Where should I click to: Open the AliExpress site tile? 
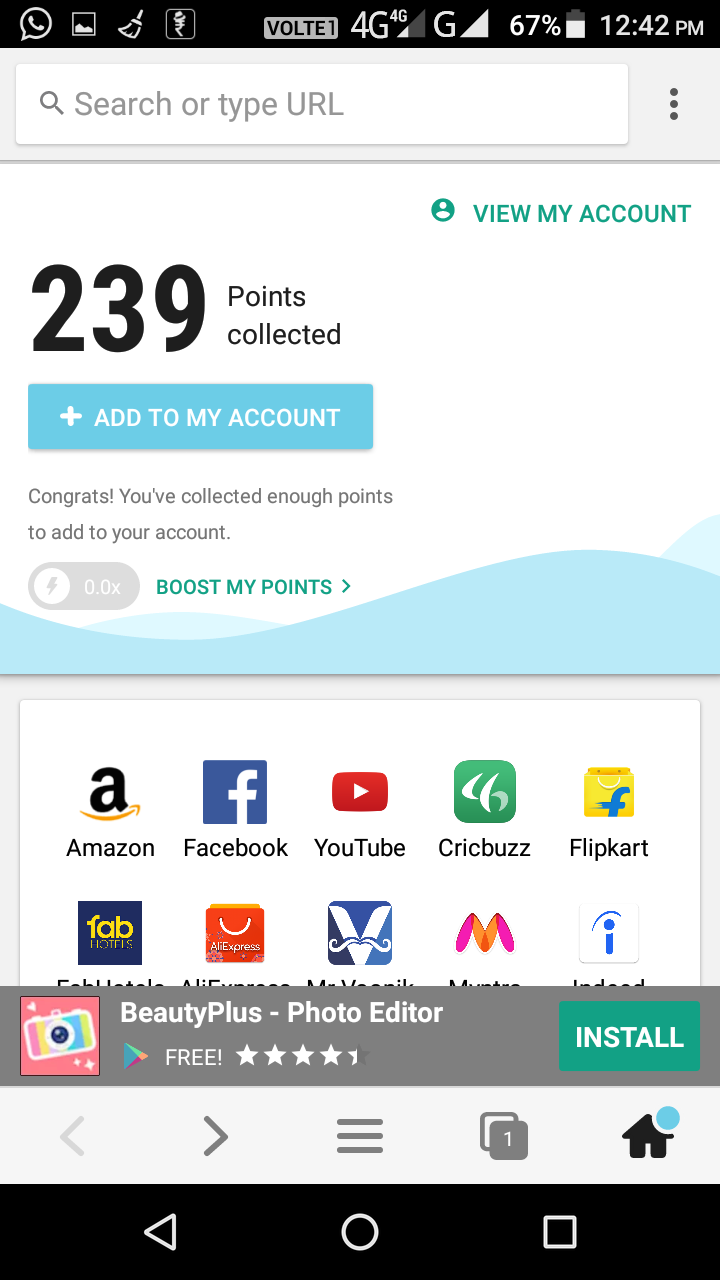point(235,935)
